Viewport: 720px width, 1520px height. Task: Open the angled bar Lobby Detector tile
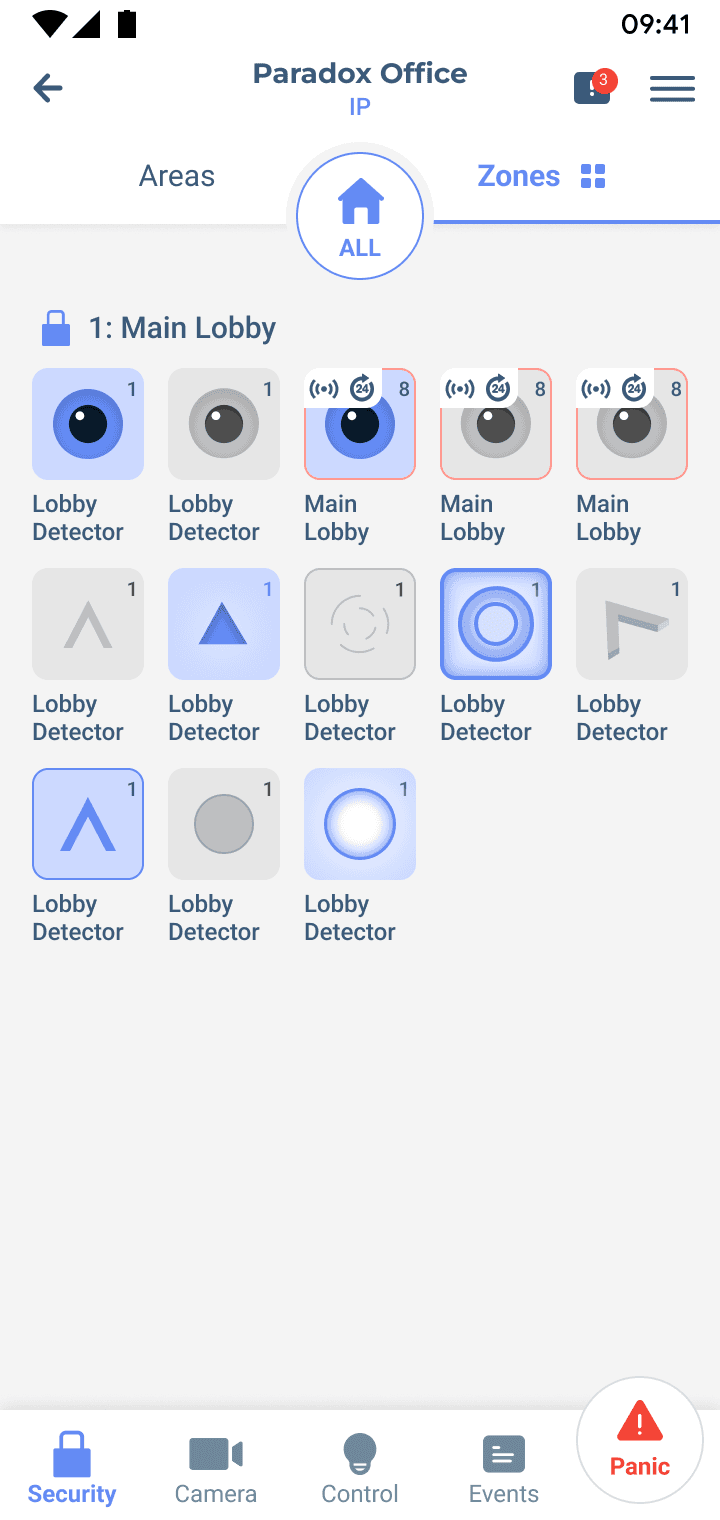[632, 624]
